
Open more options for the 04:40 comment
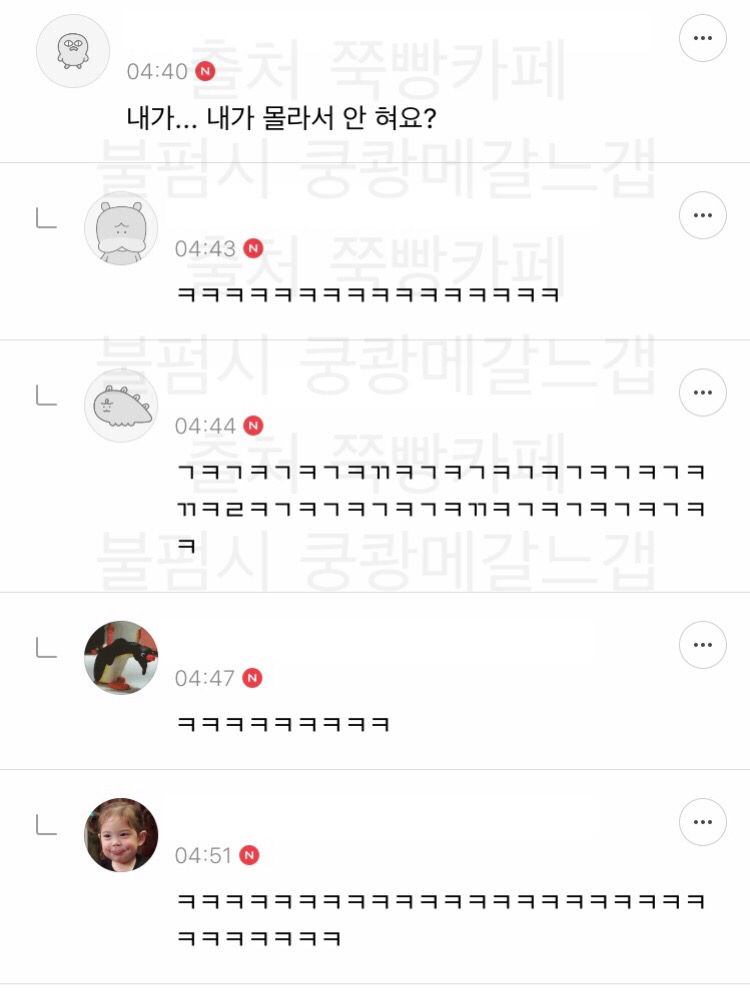[x=703, y=38]
